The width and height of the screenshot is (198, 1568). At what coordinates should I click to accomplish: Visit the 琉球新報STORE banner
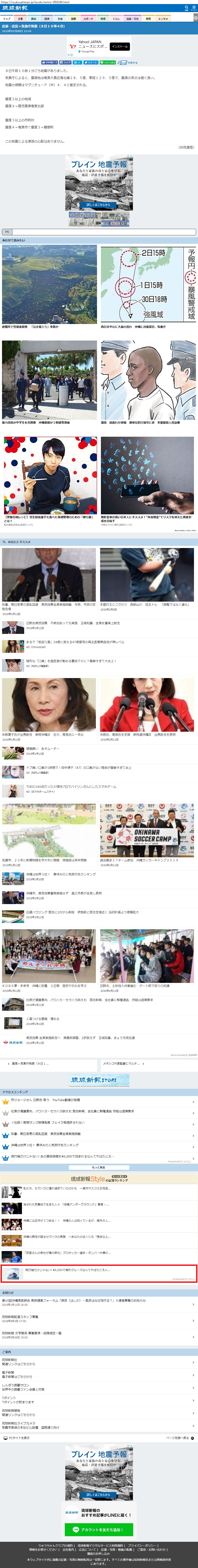pos(99,1080)
